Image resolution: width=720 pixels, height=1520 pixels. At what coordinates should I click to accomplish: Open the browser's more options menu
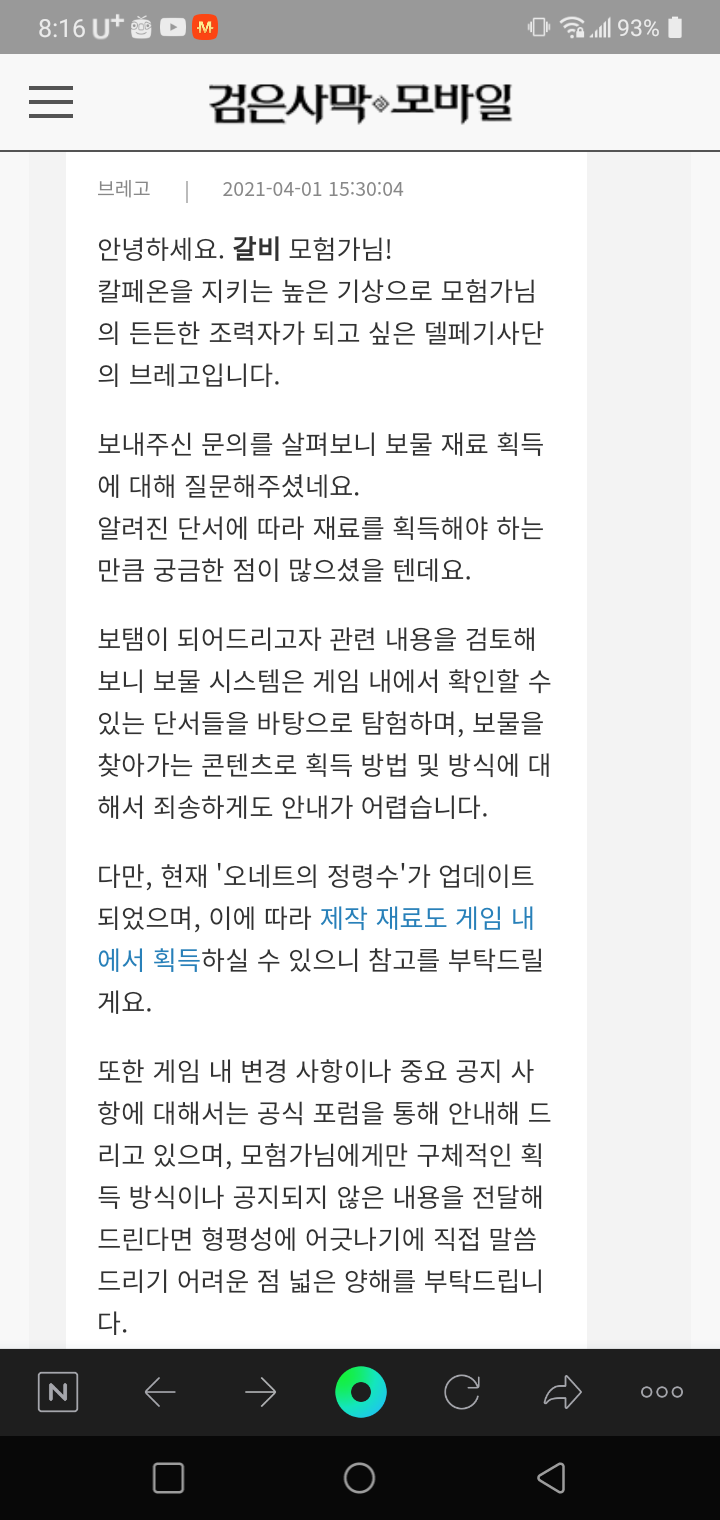662,1391
